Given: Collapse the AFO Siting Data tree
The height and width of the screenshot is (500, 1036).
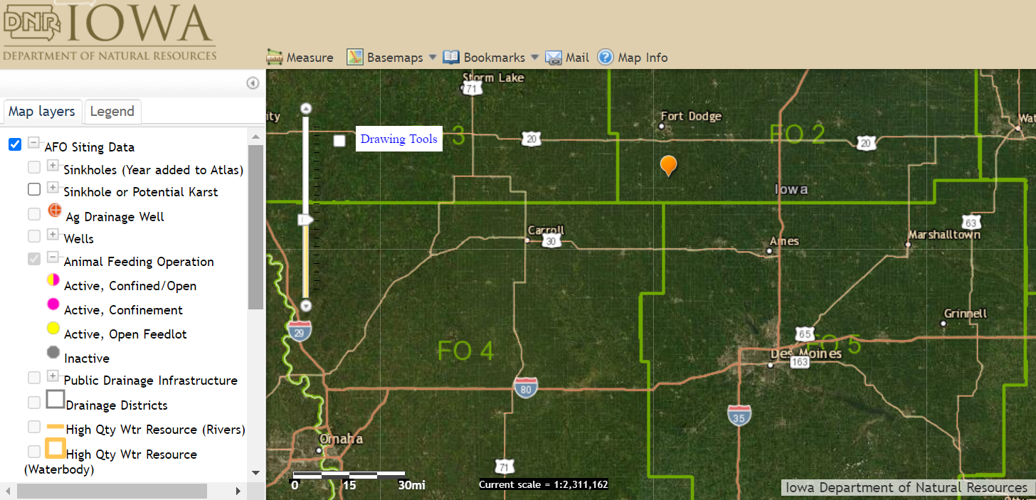Looking at the screenshot, I should 34,144.
